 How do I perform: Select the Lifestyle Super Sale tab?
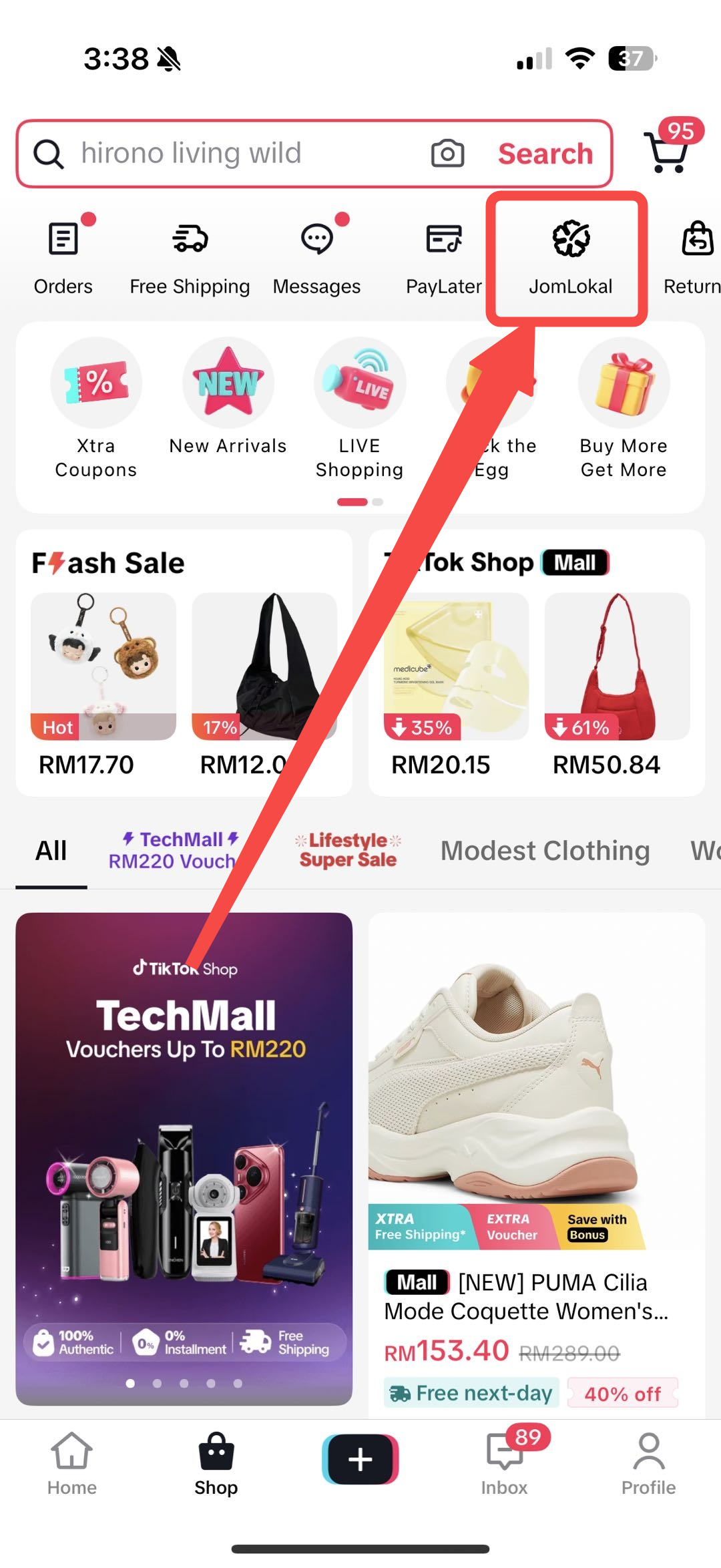click(348, 850)
